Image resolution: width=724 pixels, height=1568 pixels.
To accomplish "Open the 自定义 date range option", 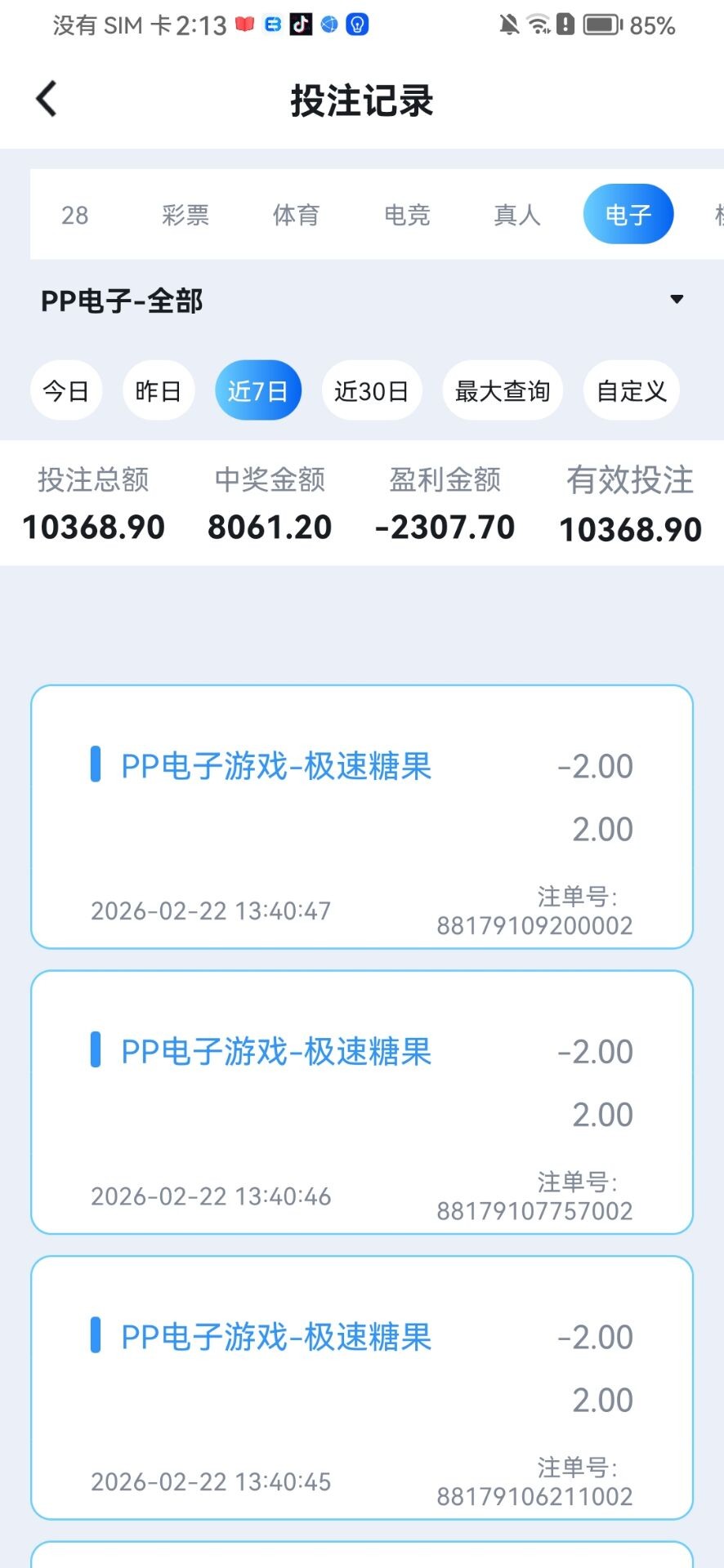I will (x=632, y=391).
